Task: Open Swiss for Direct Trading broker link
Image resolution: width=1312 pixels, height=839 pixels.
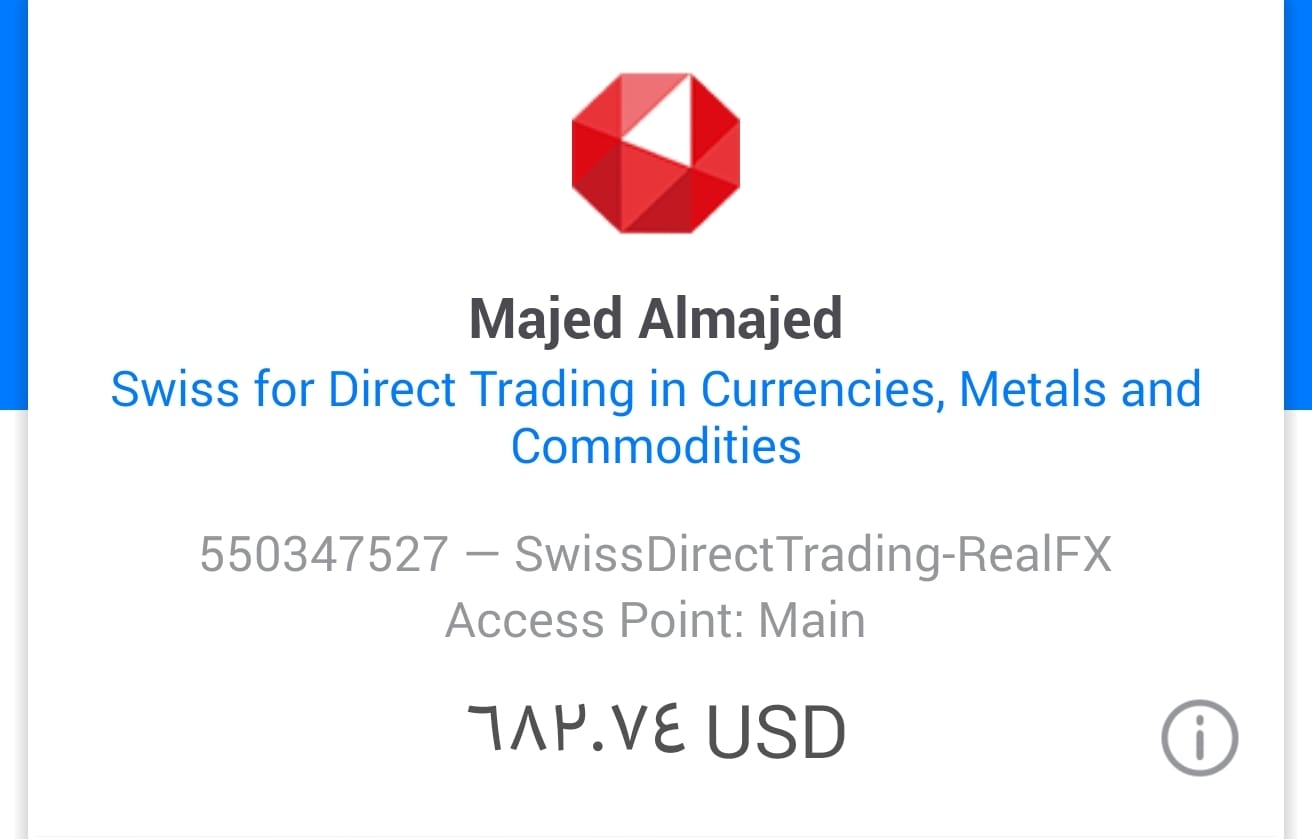Action: tap(655, 416)
